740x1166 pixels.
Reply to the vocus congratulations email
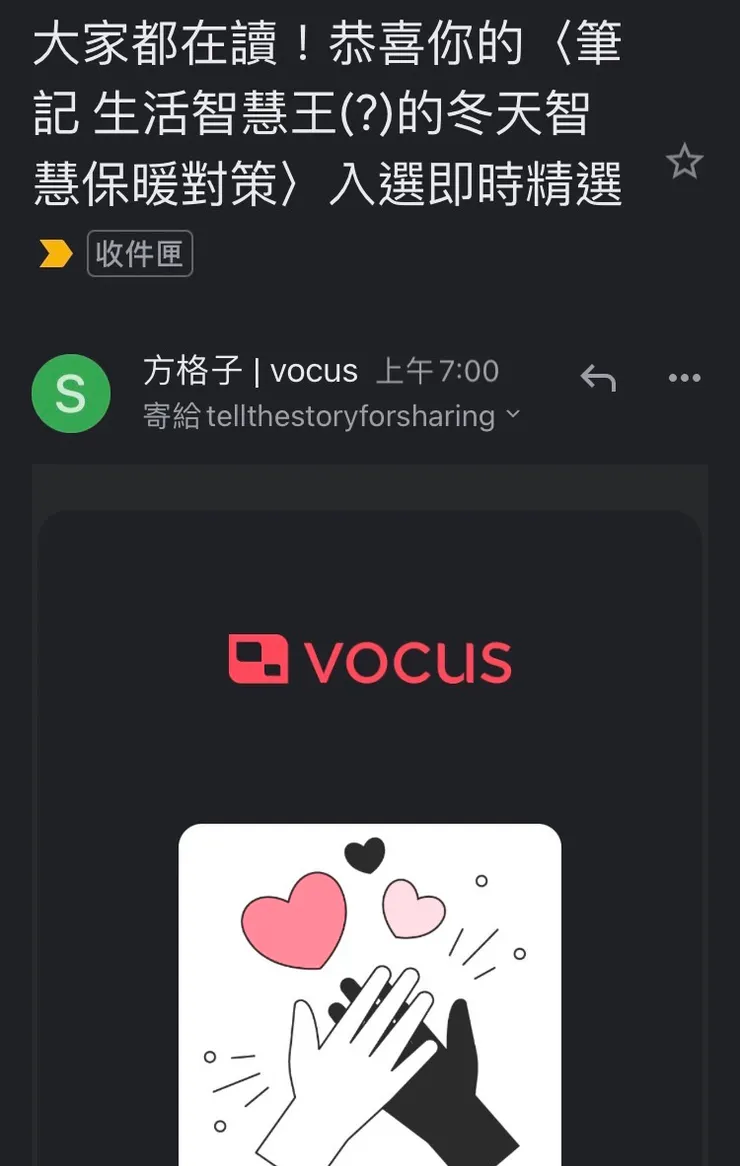pyautogui.click(x=598, y=377)
